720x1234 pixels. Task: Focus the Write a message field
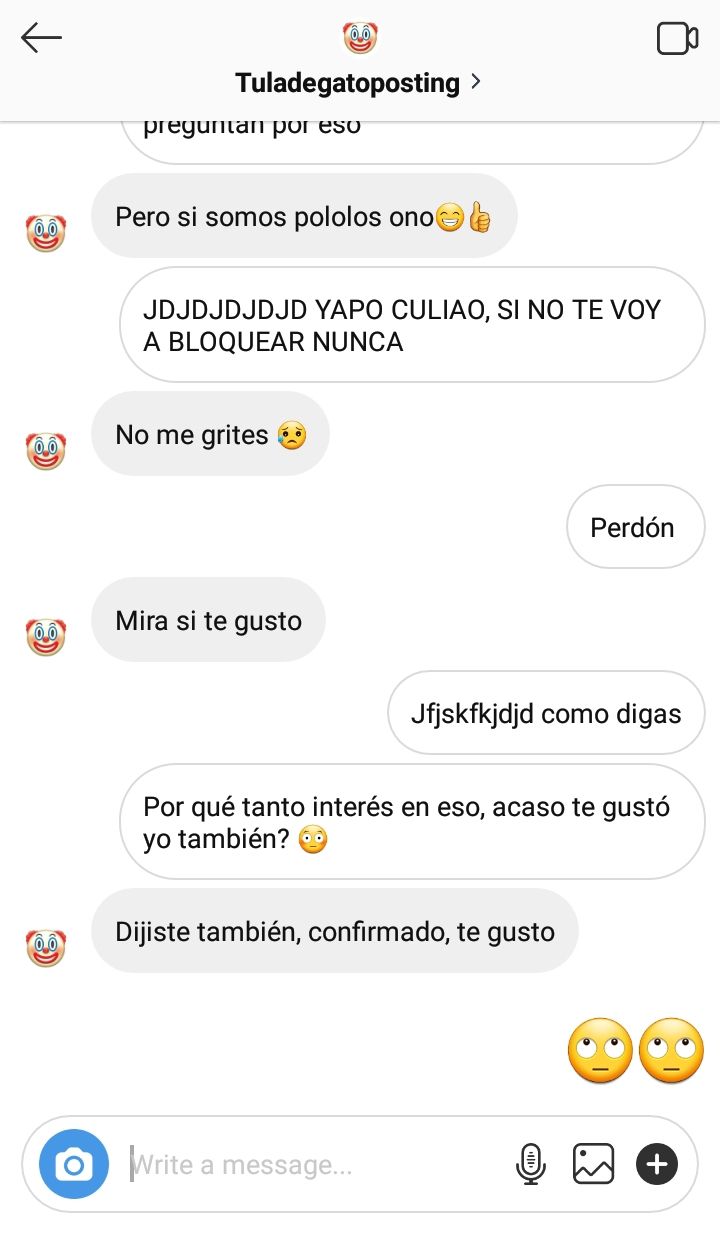(x=315, y=1165)
